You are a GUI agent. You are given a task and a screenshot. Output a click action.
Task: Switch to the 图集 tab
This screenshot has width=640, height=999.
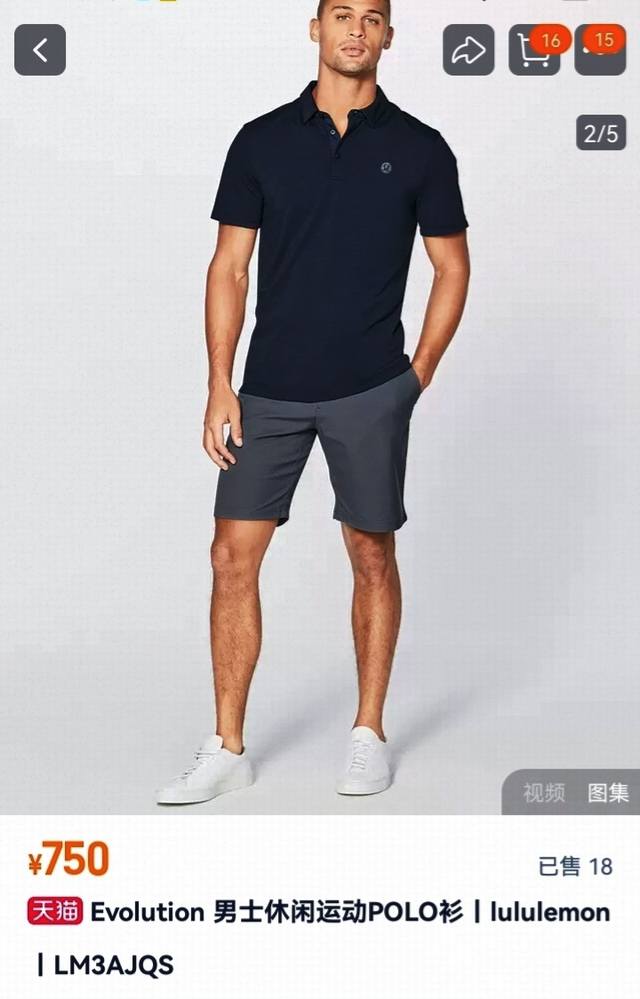point(608,793)
